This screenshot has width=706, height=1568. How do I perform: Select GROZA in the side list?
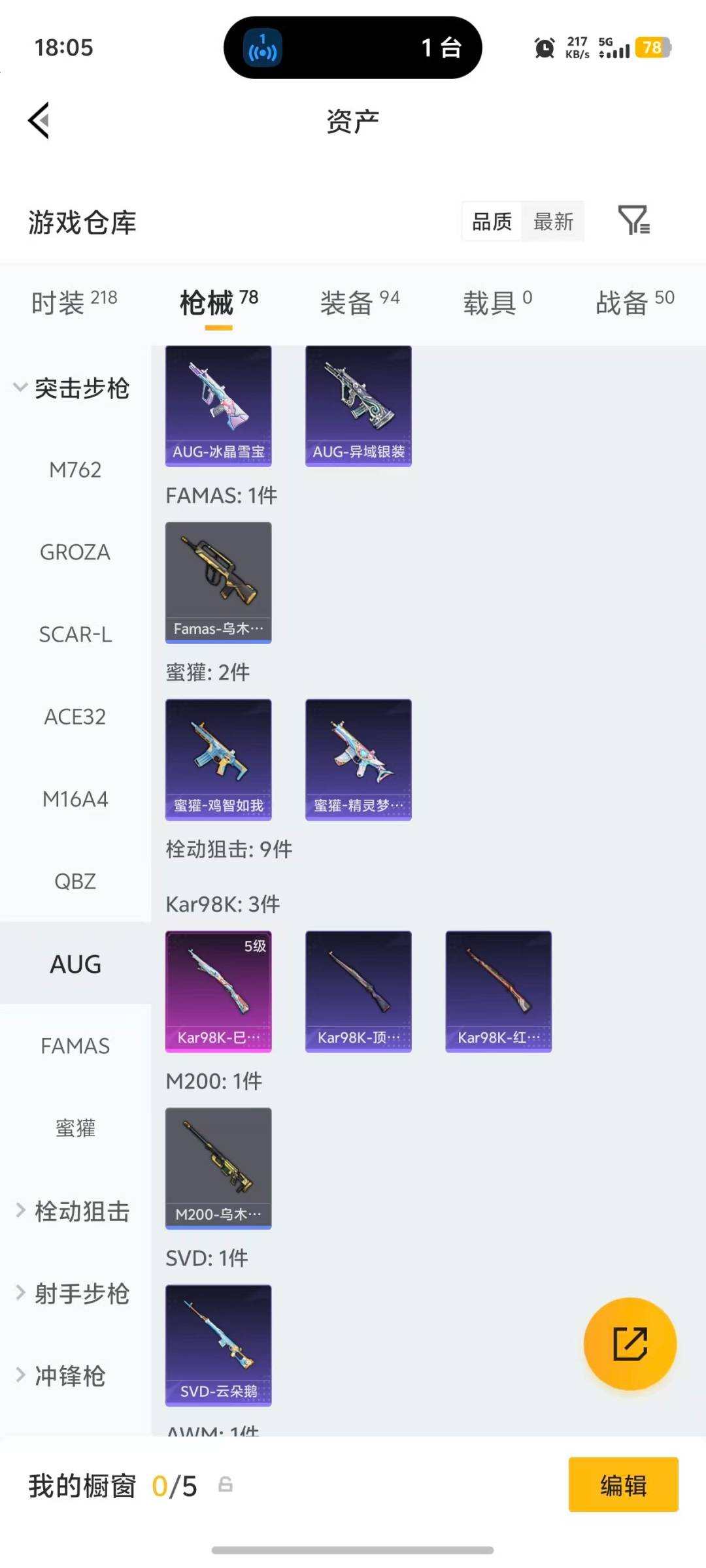tap(75, 552)
